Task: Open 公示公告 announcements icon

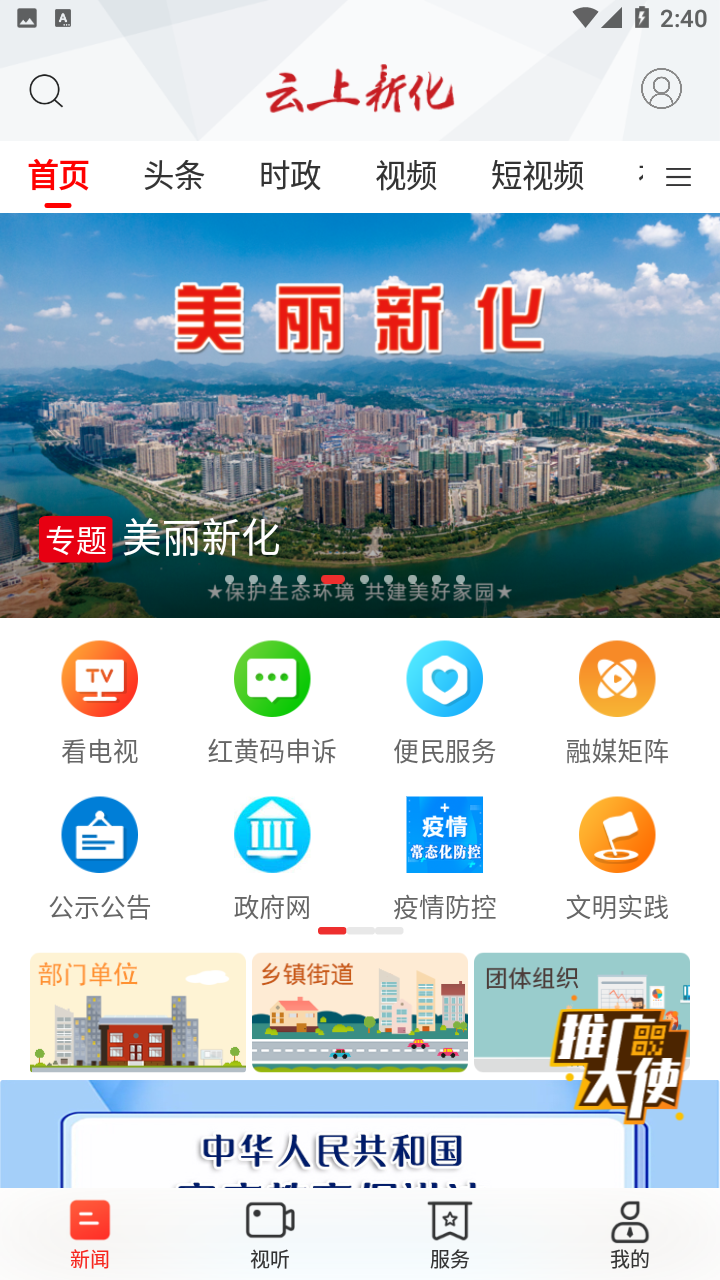Action: 99,834
